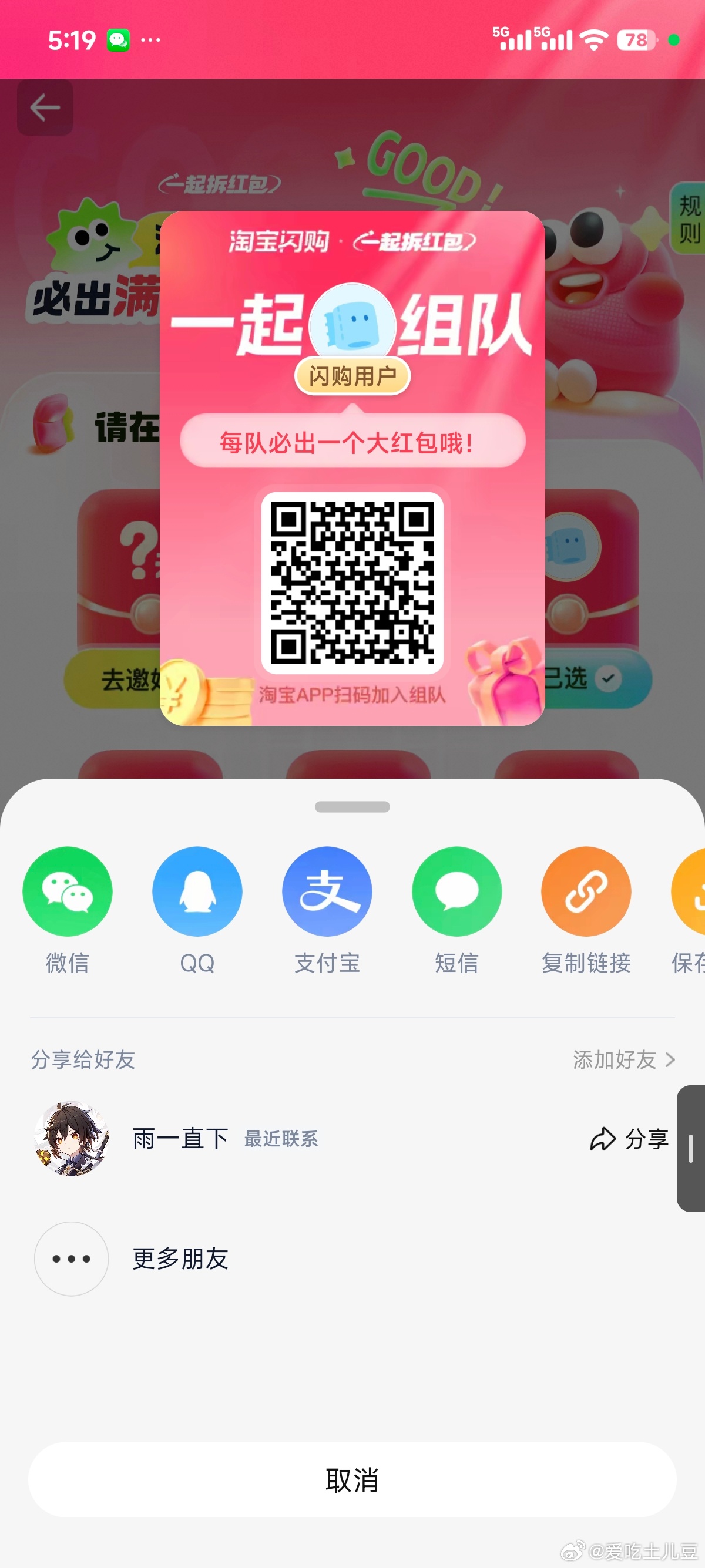Image resolution: width=705 pixels, height=1568 pixels.
Task: Share to Alipay (支付宝)
Action: point(327,891)
